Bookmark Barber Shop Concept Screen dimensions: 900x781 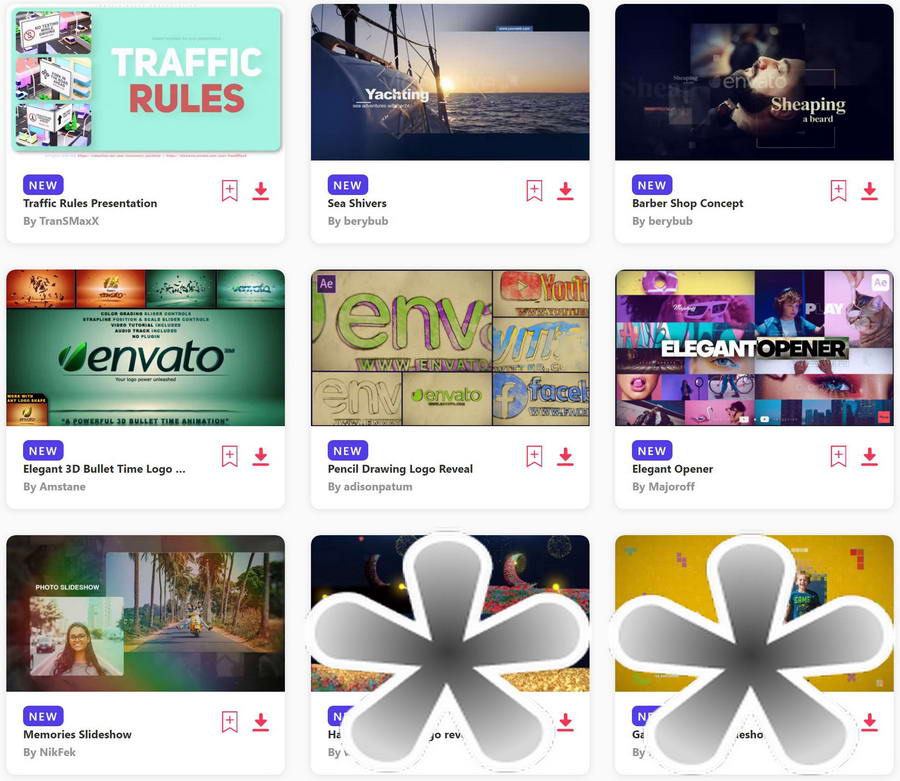[838, 191]
